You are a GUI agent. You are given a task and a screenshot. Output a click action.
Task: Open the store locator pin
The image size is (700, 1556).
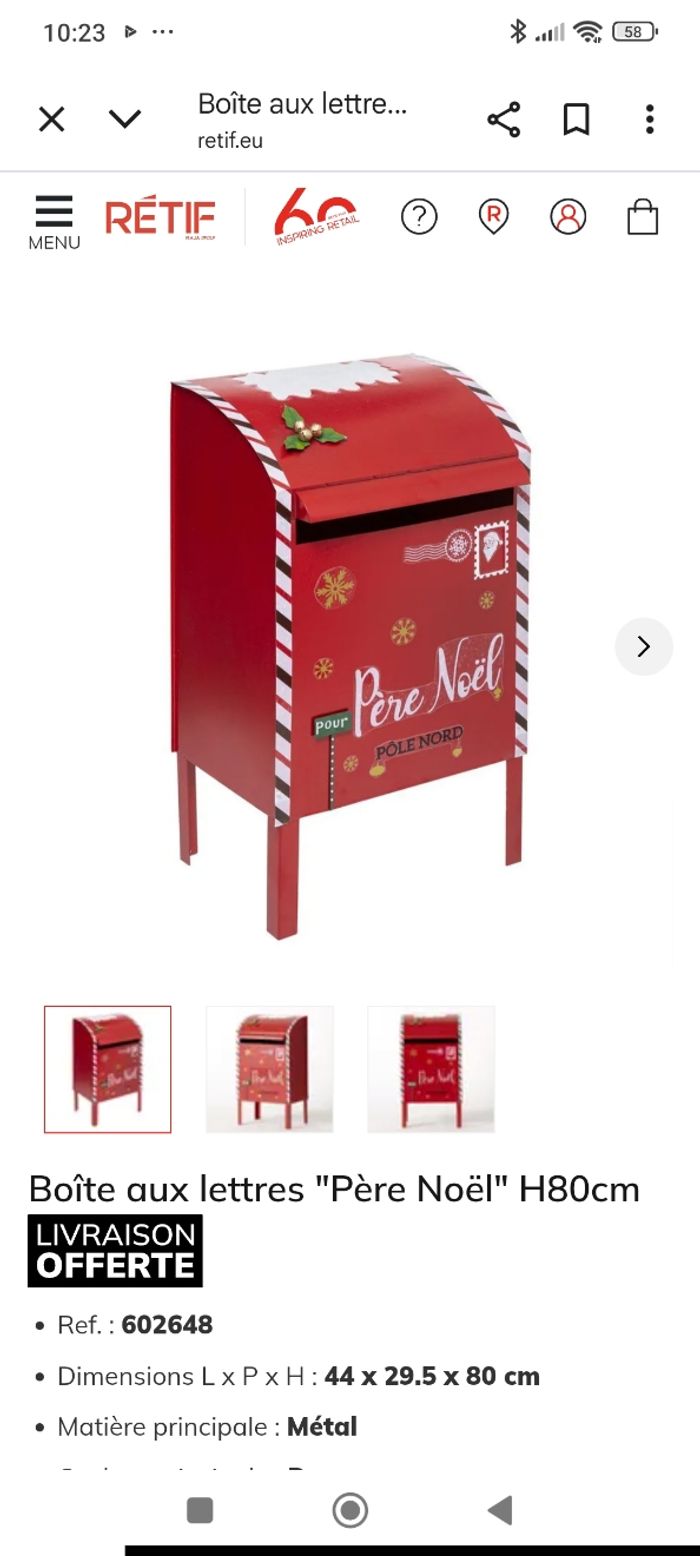[x=493, y=217]
